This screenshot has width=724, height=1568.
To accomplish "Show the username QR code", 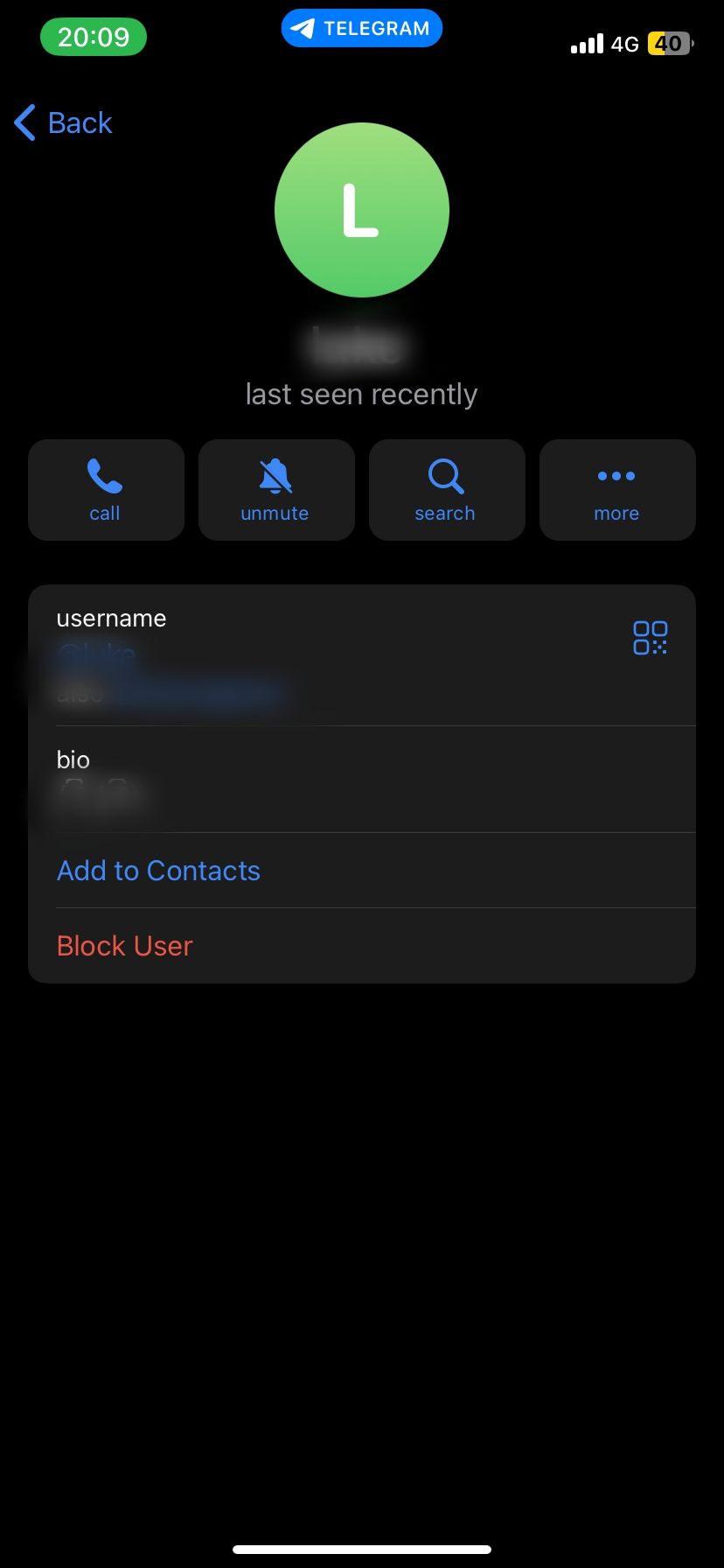I will click(x=650, y=638).
